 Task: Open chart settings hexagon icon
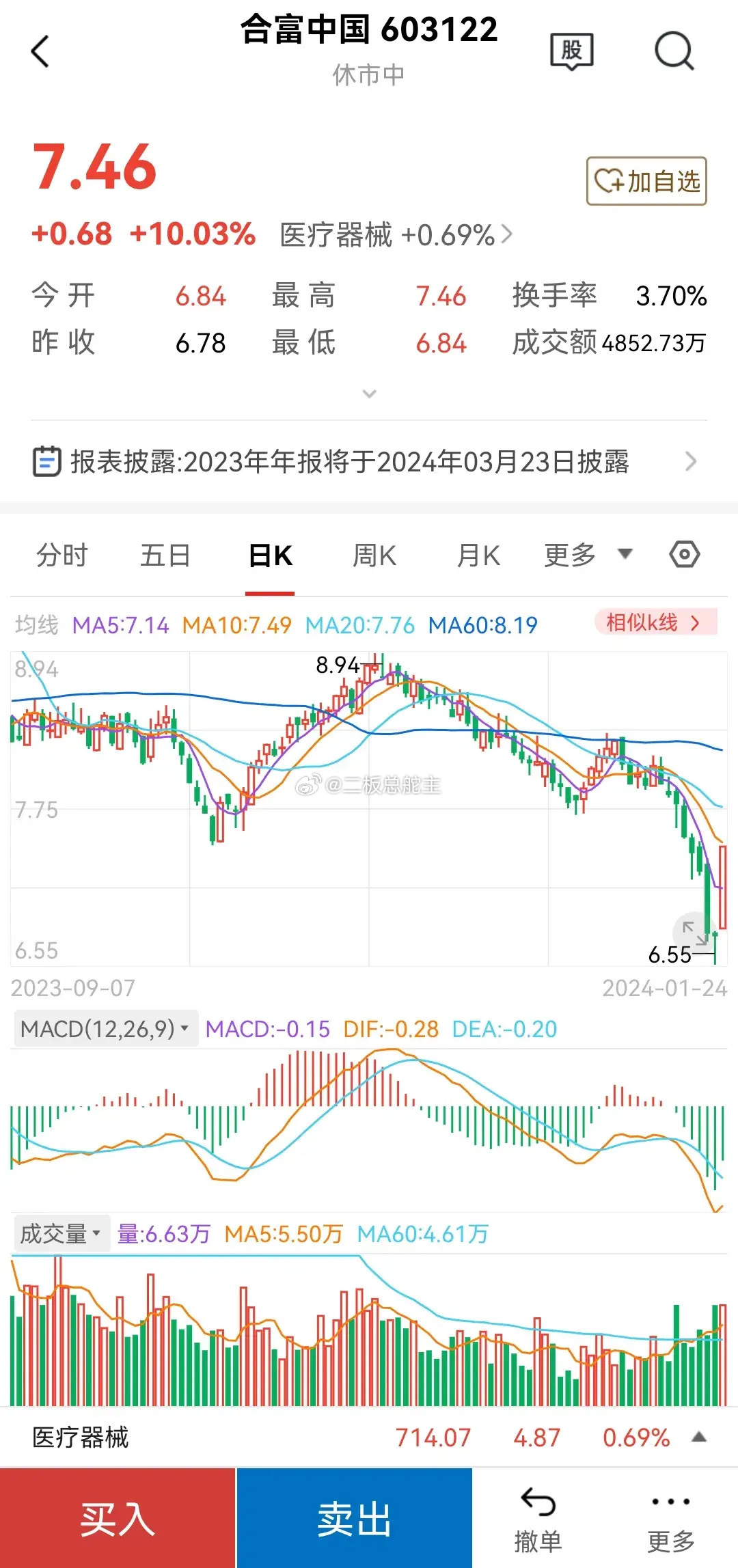pyautogui.click(x=684, y=554)
